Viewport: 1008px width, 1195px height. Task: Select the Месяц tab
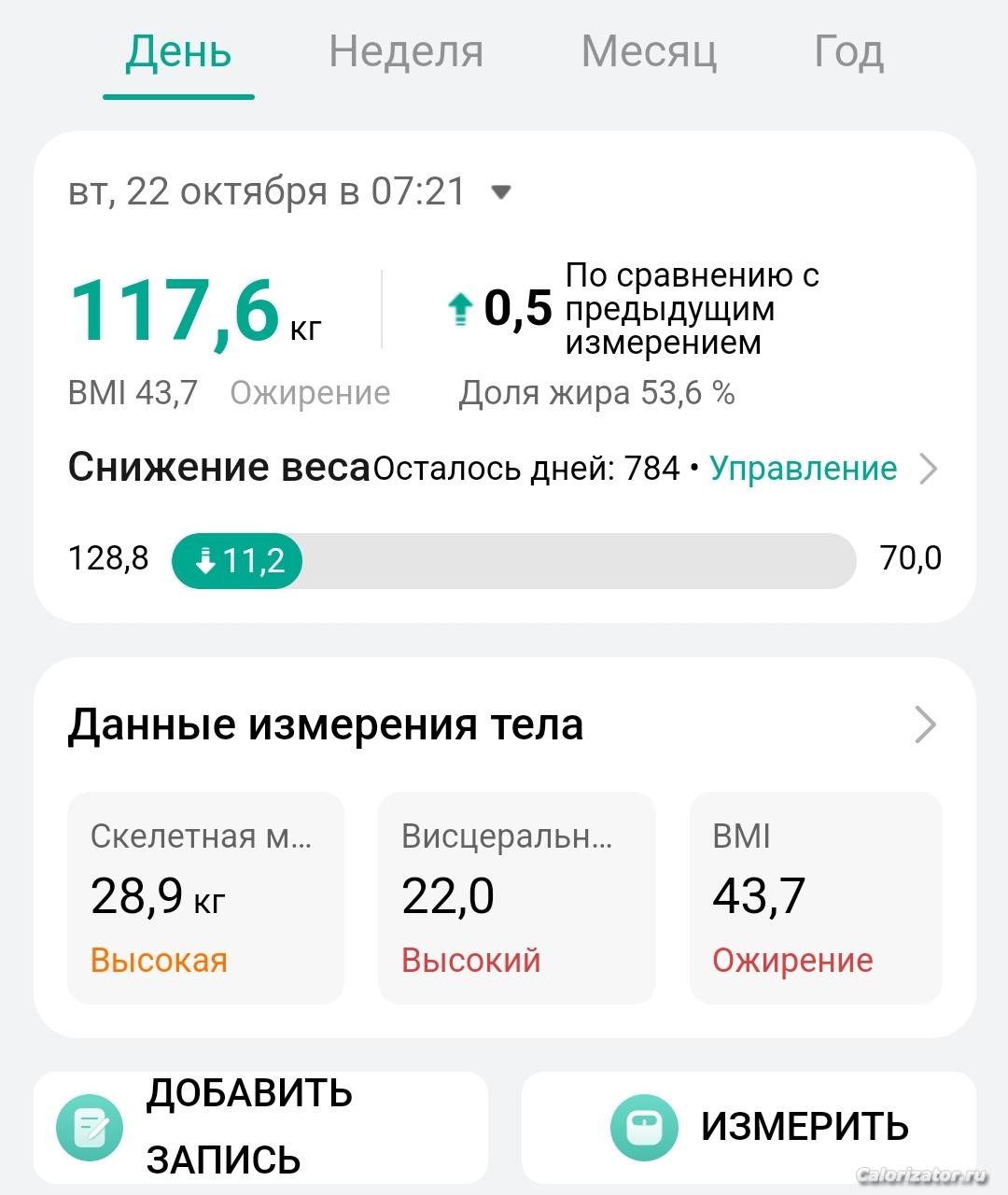pyautogui.click(x=649, y=52)
